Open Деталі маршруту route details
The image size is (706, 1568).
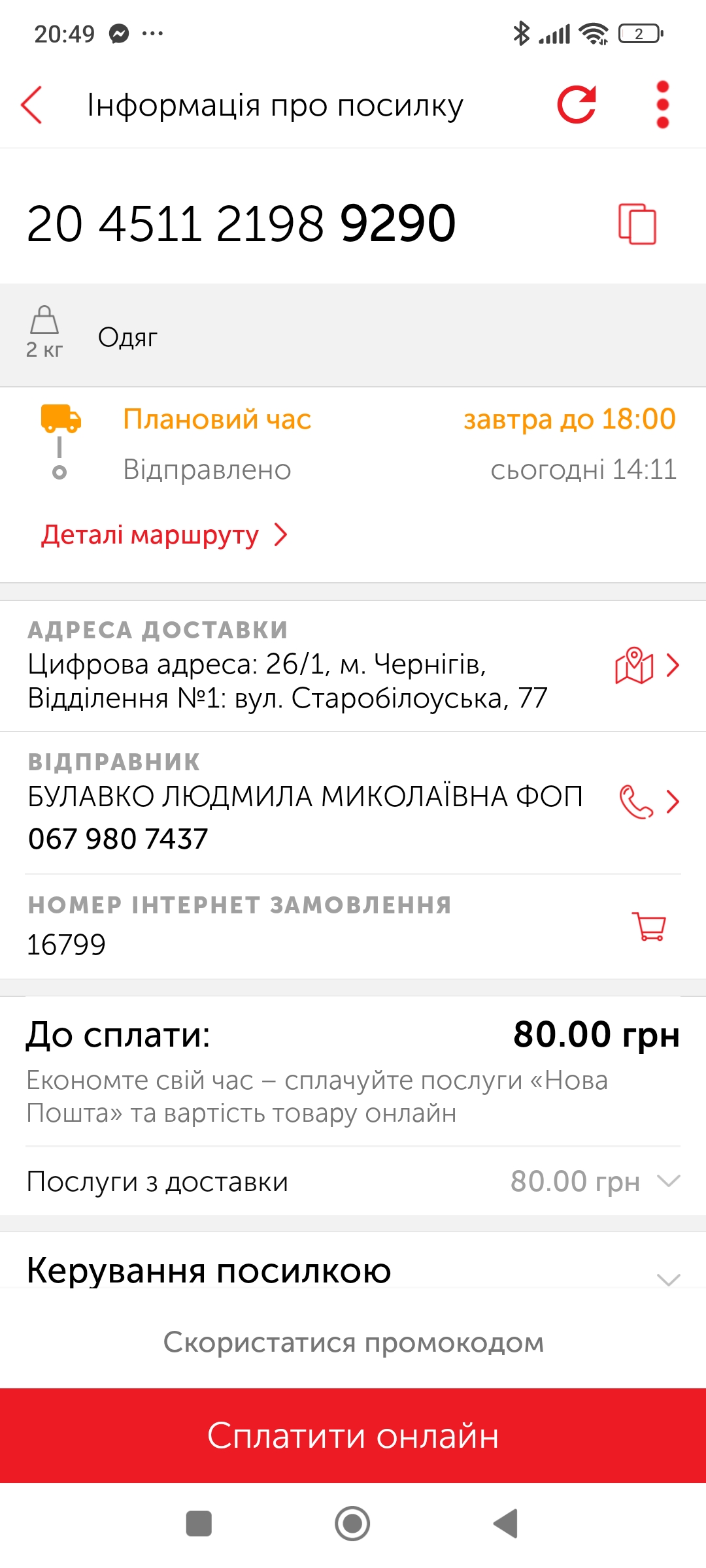(x=164, y=535)
